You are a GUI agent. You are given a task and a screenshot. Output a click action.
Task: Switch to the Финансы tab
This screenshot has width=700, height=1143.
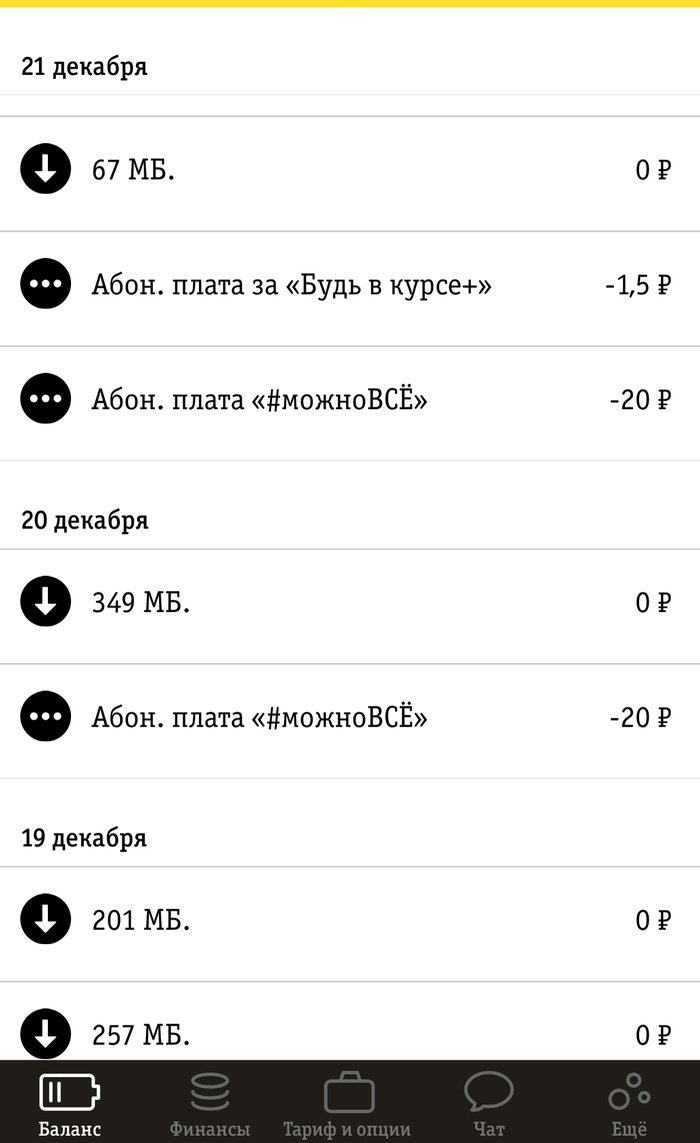coord(210,1102)
